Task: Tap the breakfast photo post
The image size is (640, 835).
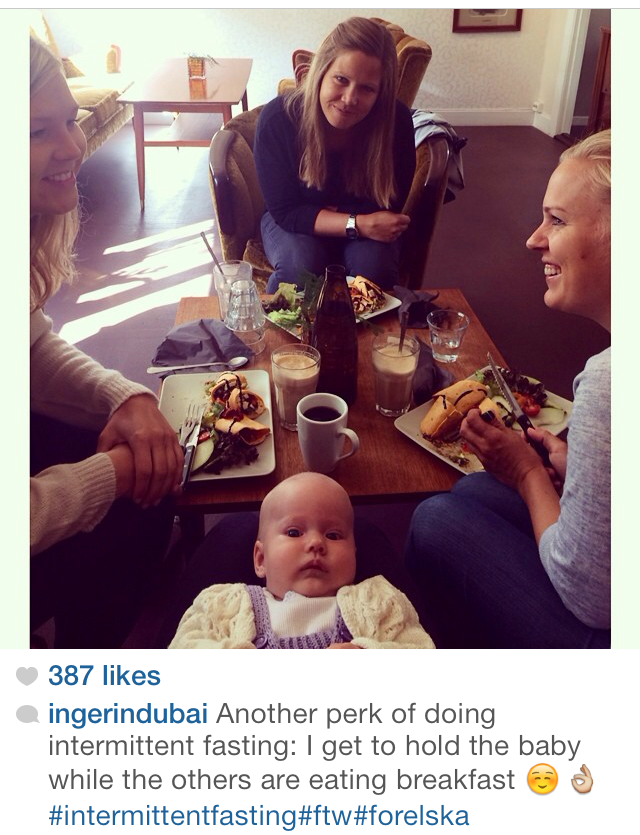Action: click(320, 330)
